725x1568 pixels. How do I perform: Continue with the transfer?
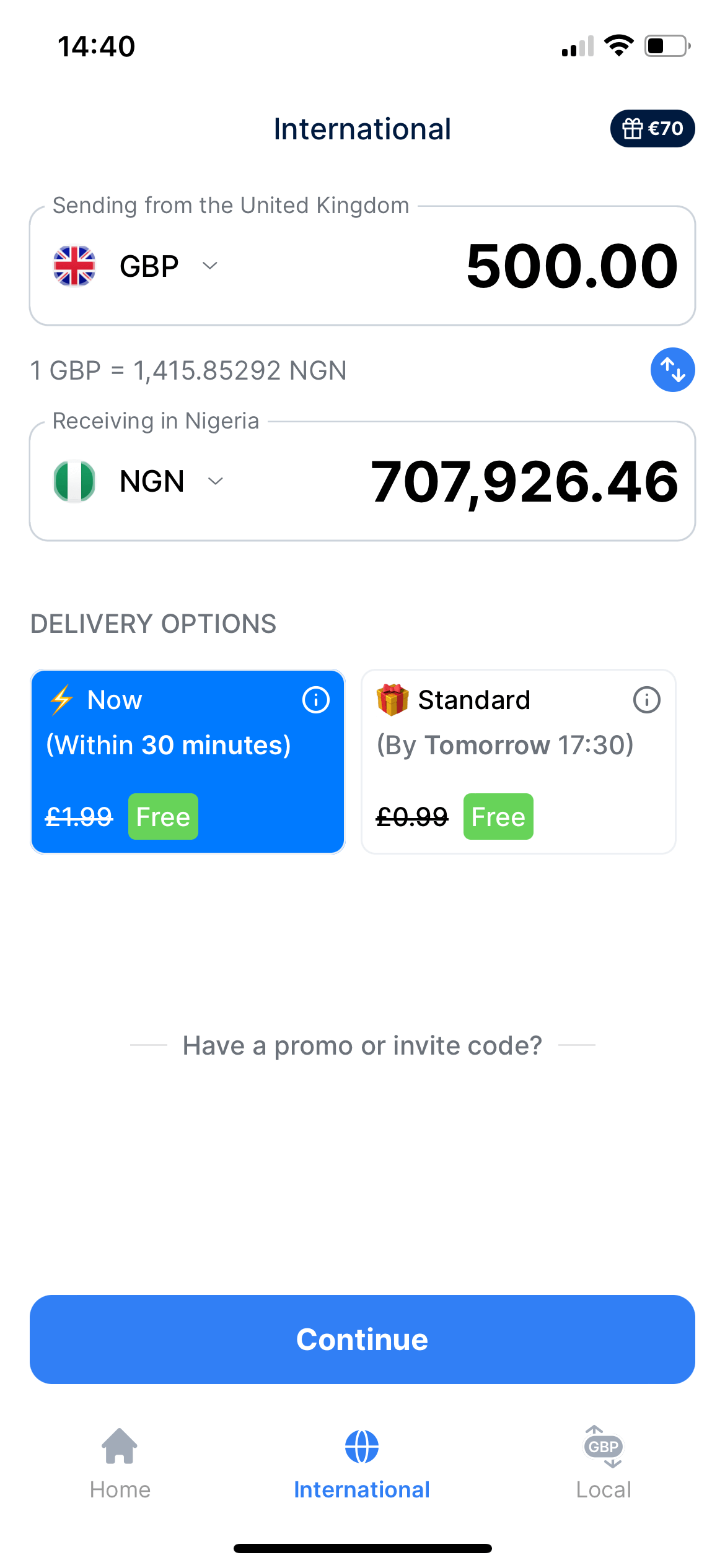click(x=362, y=1339)
